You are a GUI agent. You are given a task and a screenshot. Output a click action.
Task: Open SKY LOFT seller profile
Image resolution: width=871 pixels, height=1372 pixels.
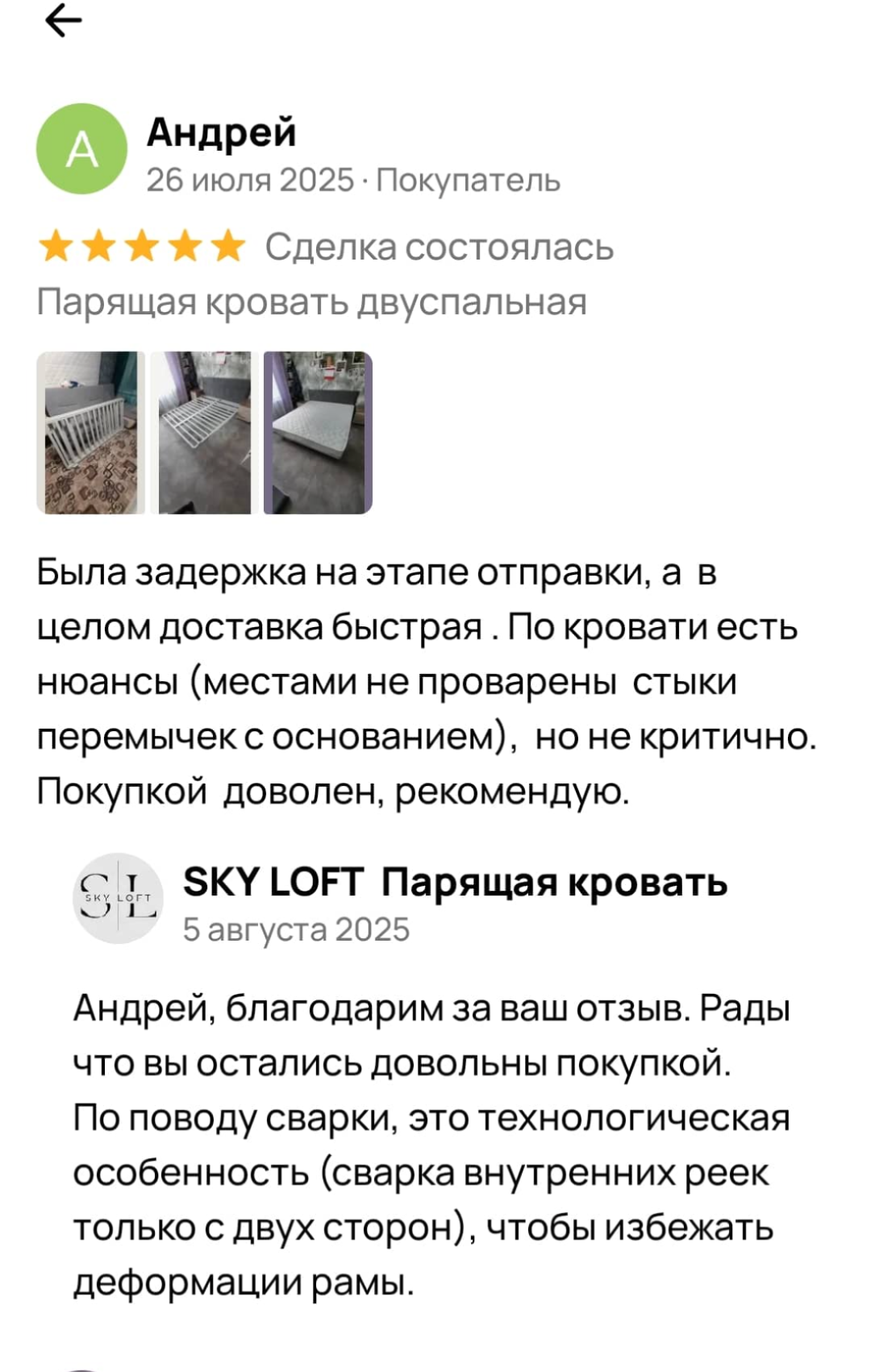(x=119, y=898)
